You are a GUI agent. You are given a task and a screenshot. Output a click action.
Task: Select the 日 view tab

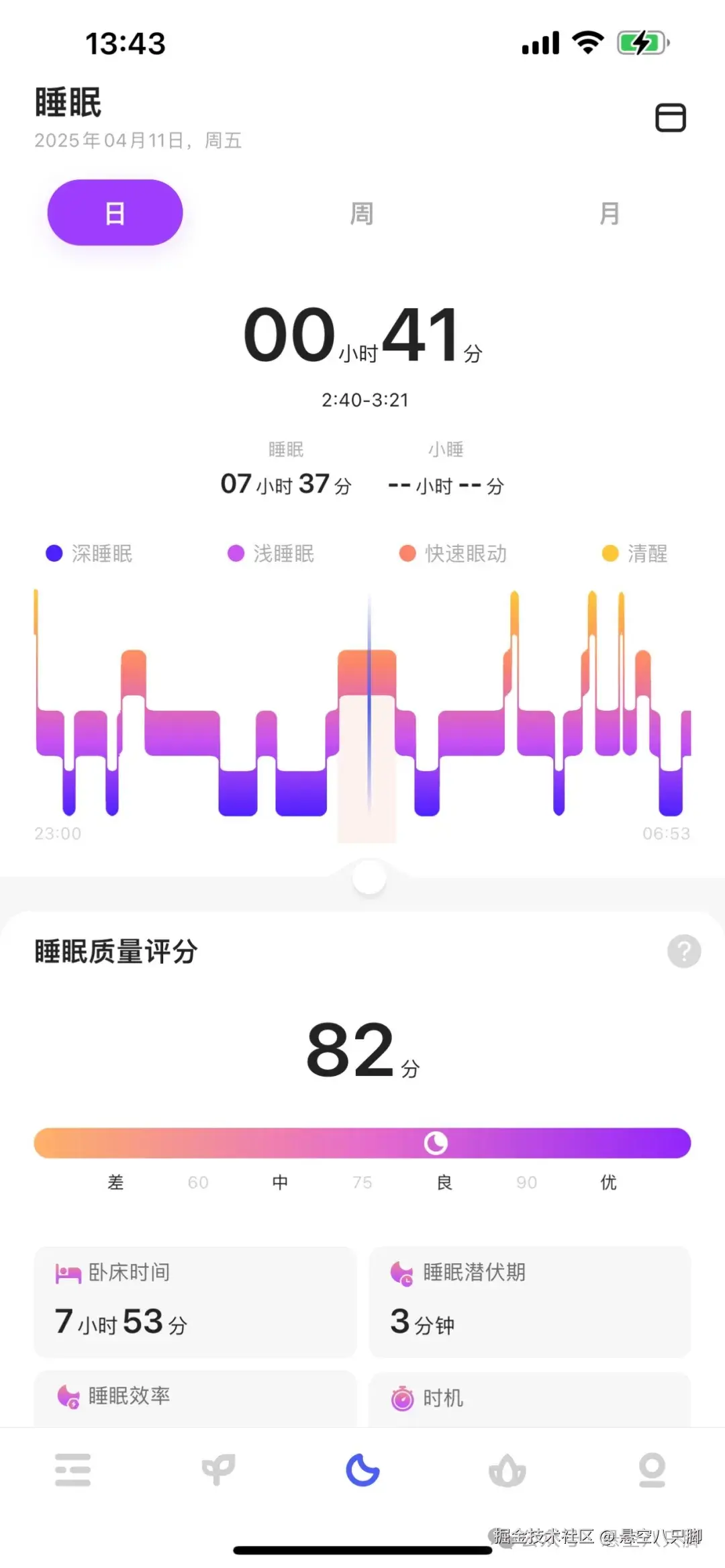coord(114,212)
